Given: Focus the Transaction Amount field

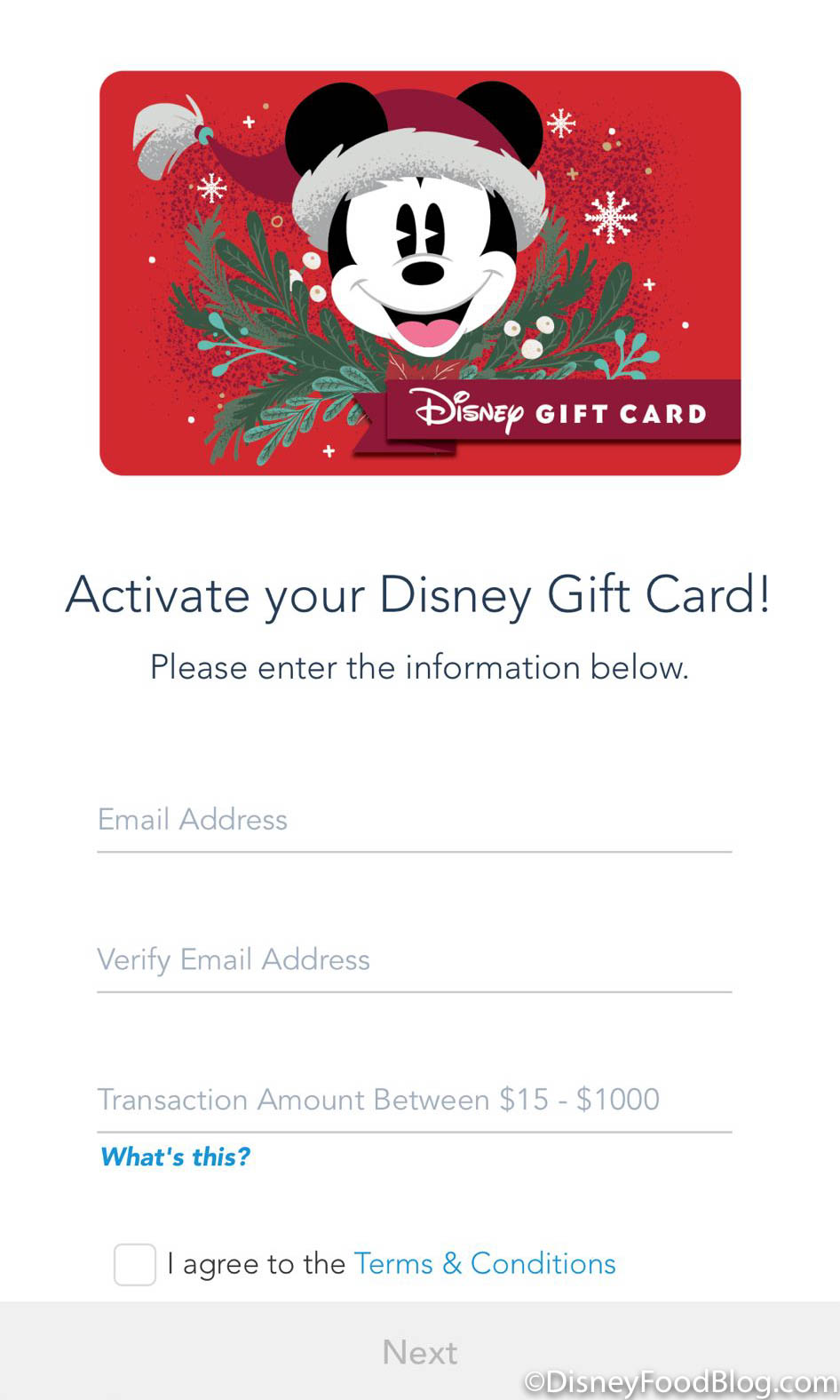Looking at the screenshot, I should 414,1100.
